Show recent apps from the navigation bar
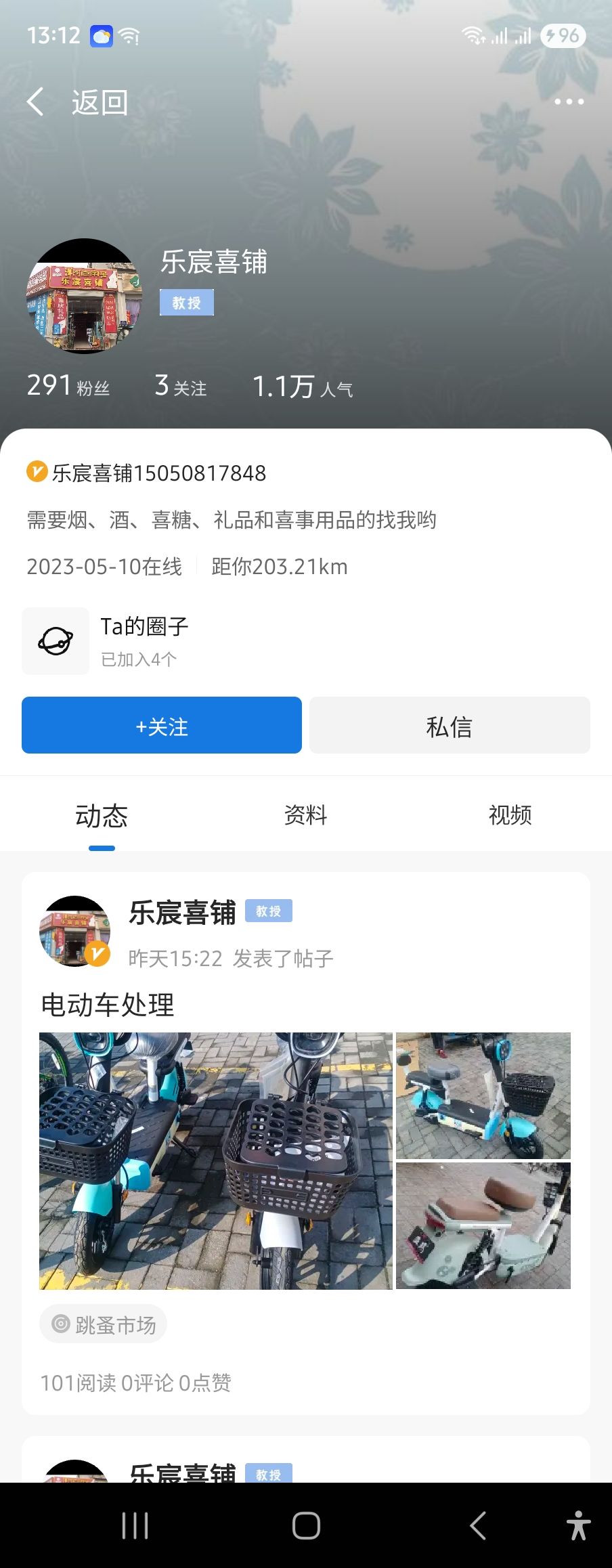Screen dimensions: 612x1568 pos(135,1526)
